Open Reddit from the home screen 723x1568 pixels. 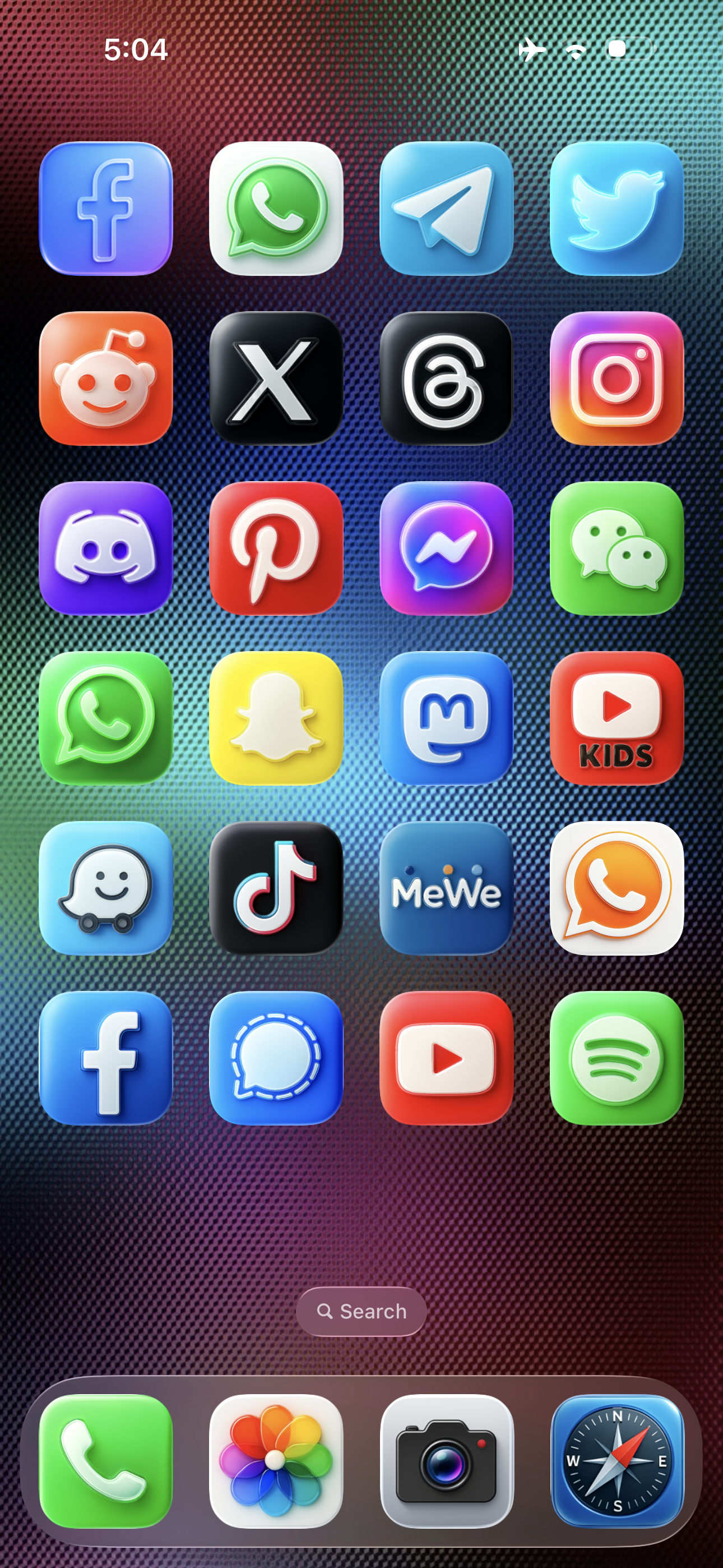[106, 378]
